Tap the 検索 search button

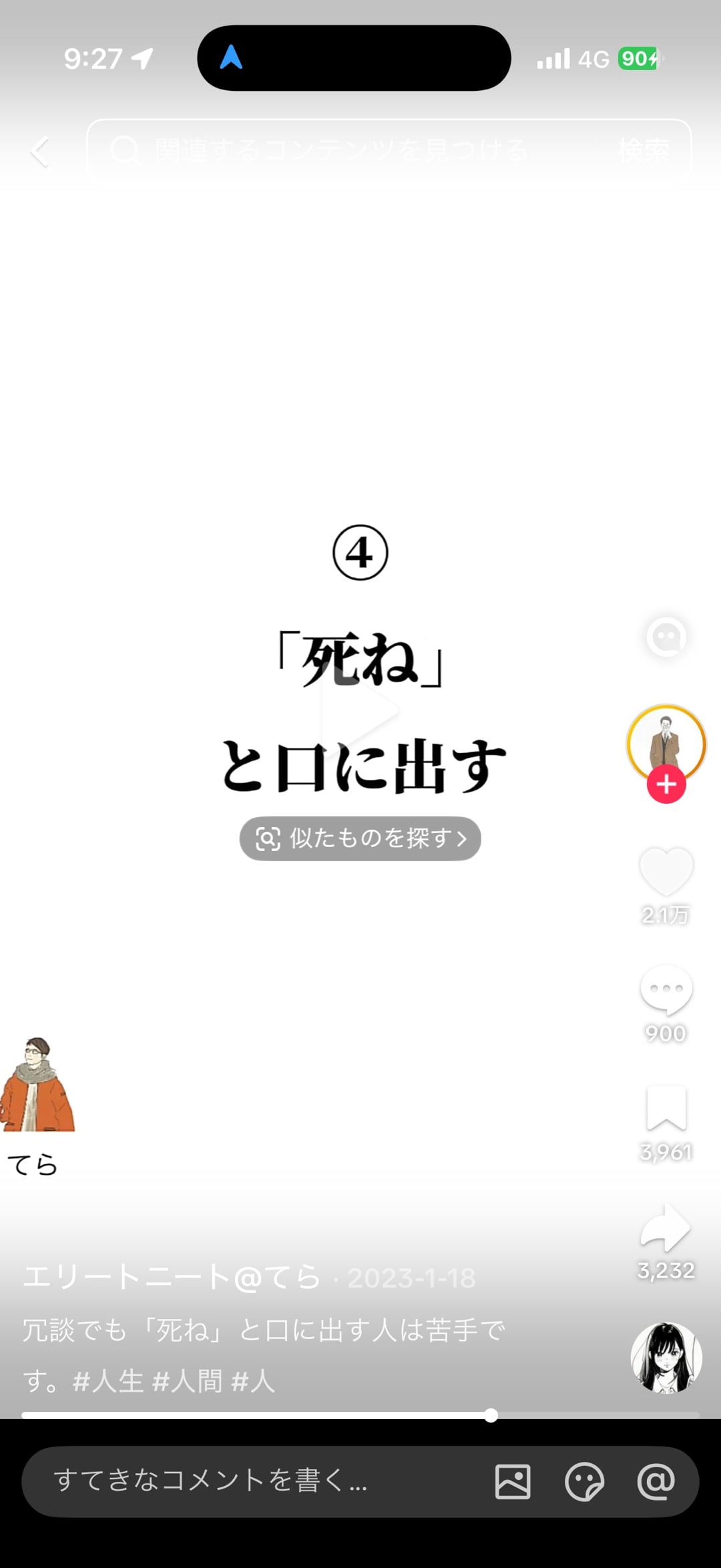[x=644, y=150]
